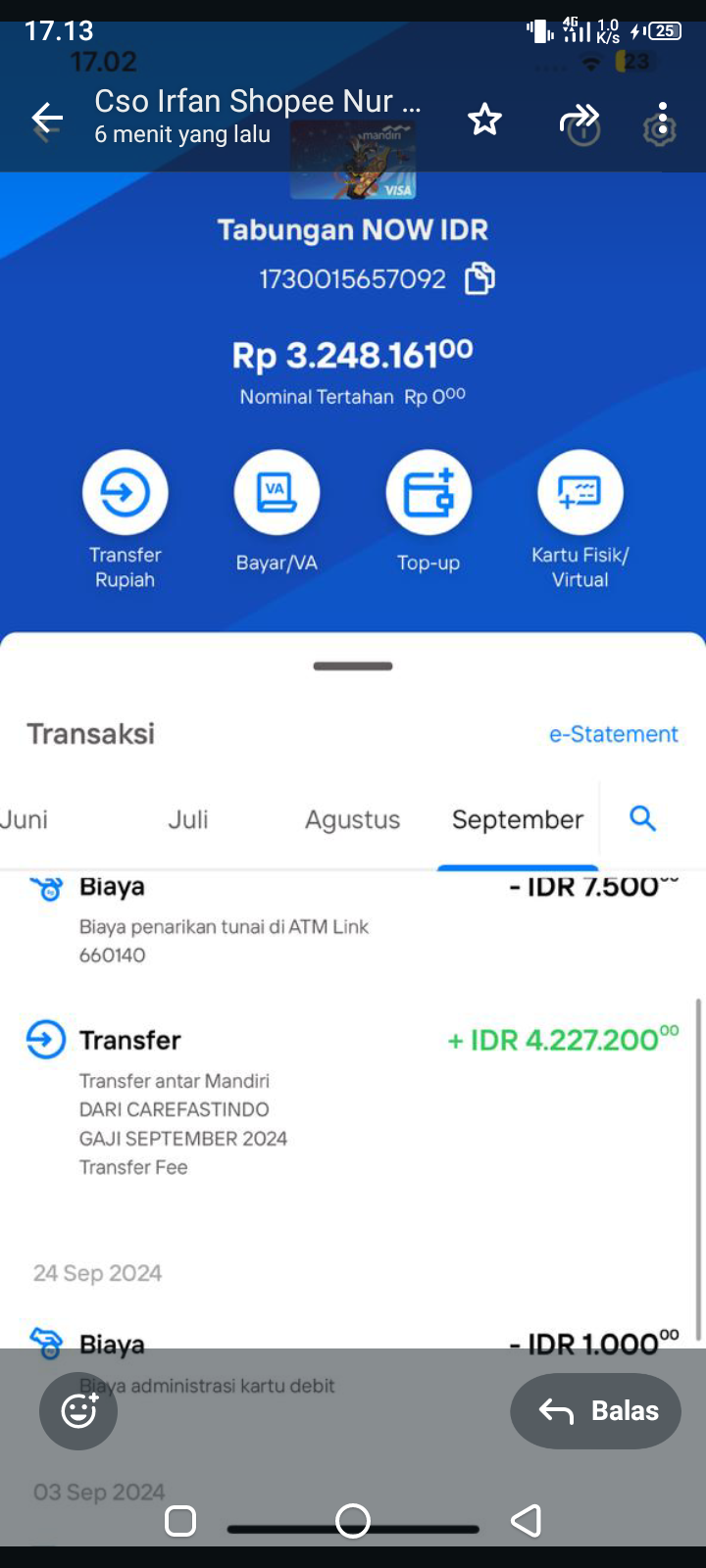Tap the system back triangle button
This screenshot has height=1568, width=706.
tap(527, 1520)
